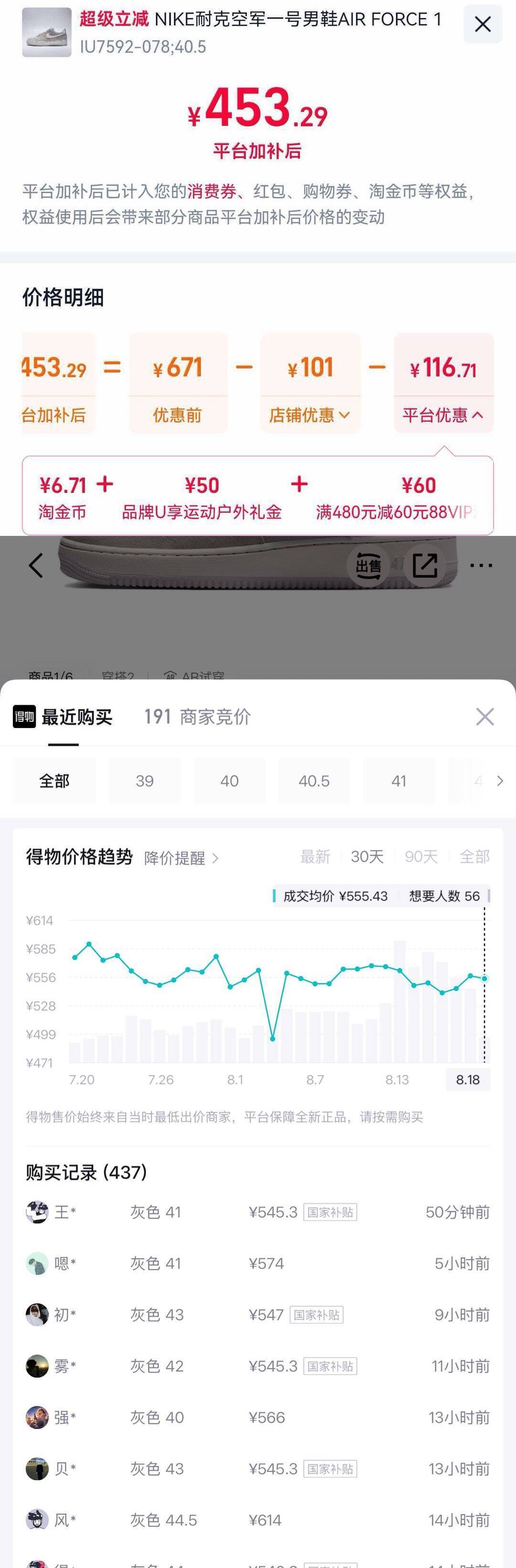Filter purchases by size 39

coord(144,781)
